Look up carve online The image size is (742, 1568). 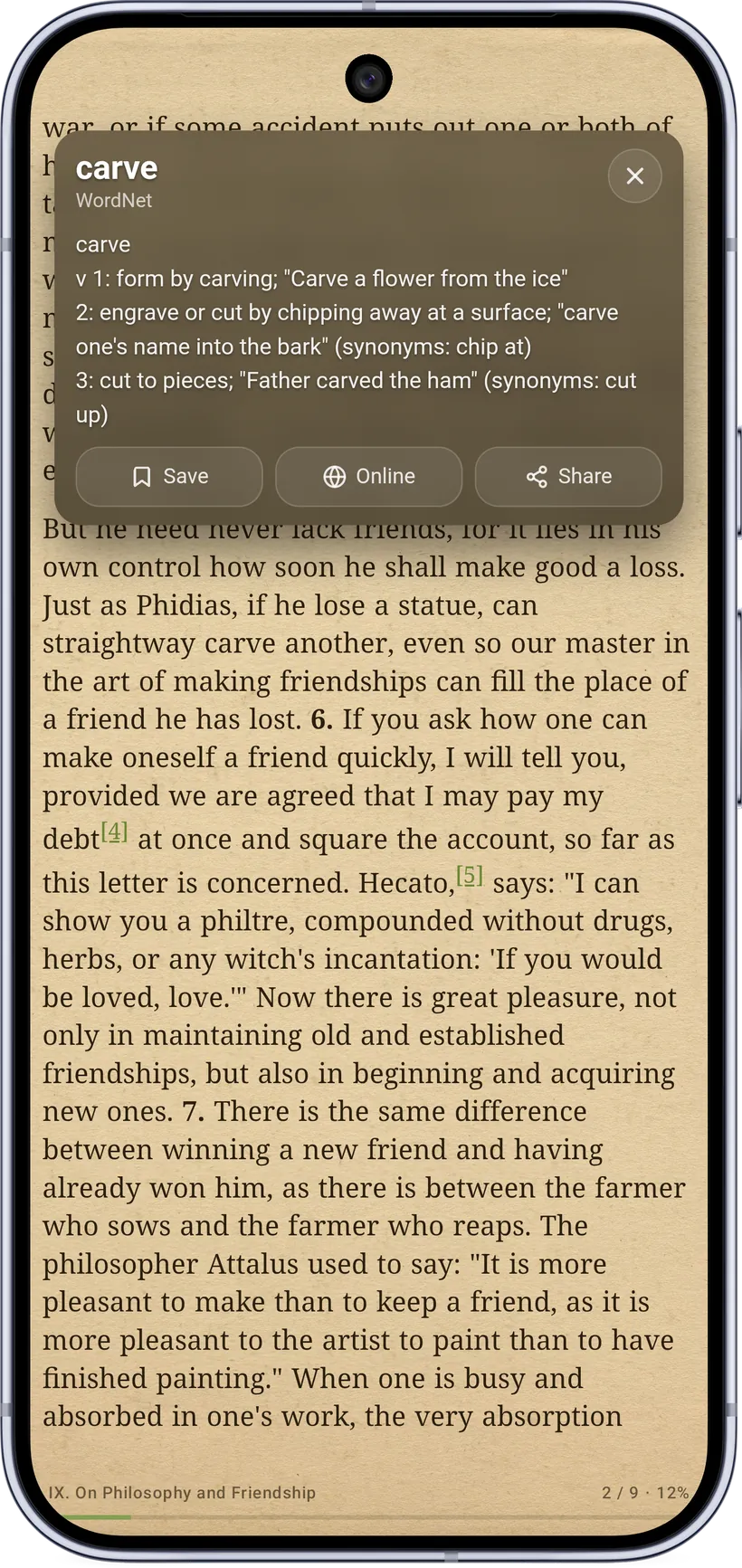368,477
